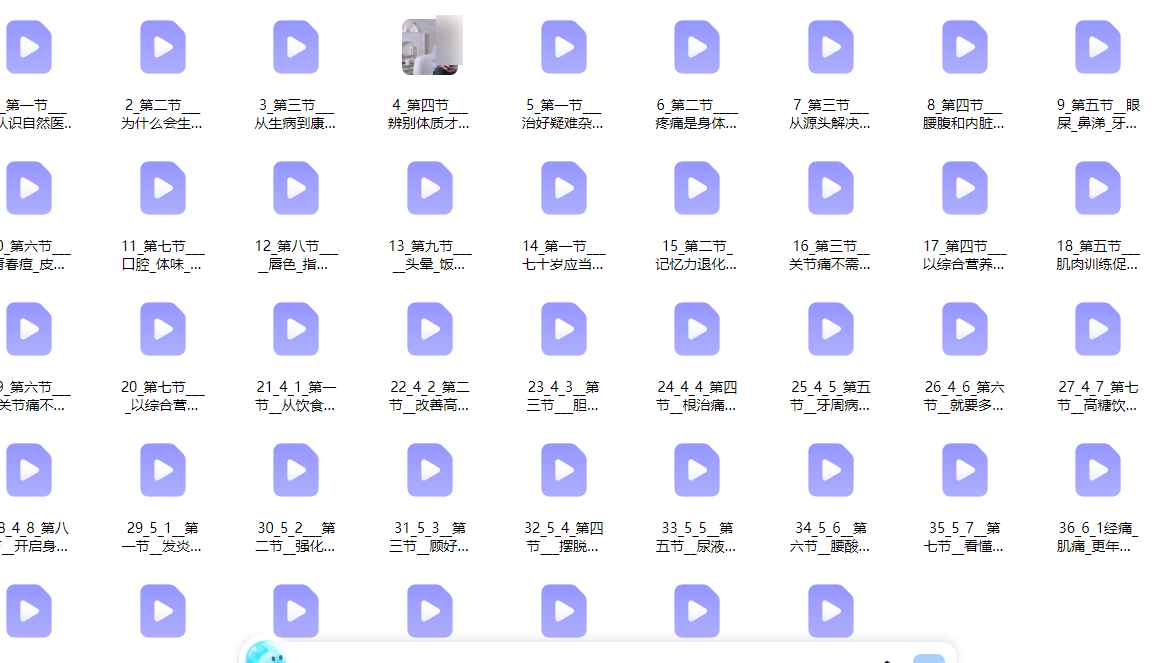Viewport: 1166px width, 663px height.
Task: Open video file 16_第三节 关节痛不需
Action: 831,188
